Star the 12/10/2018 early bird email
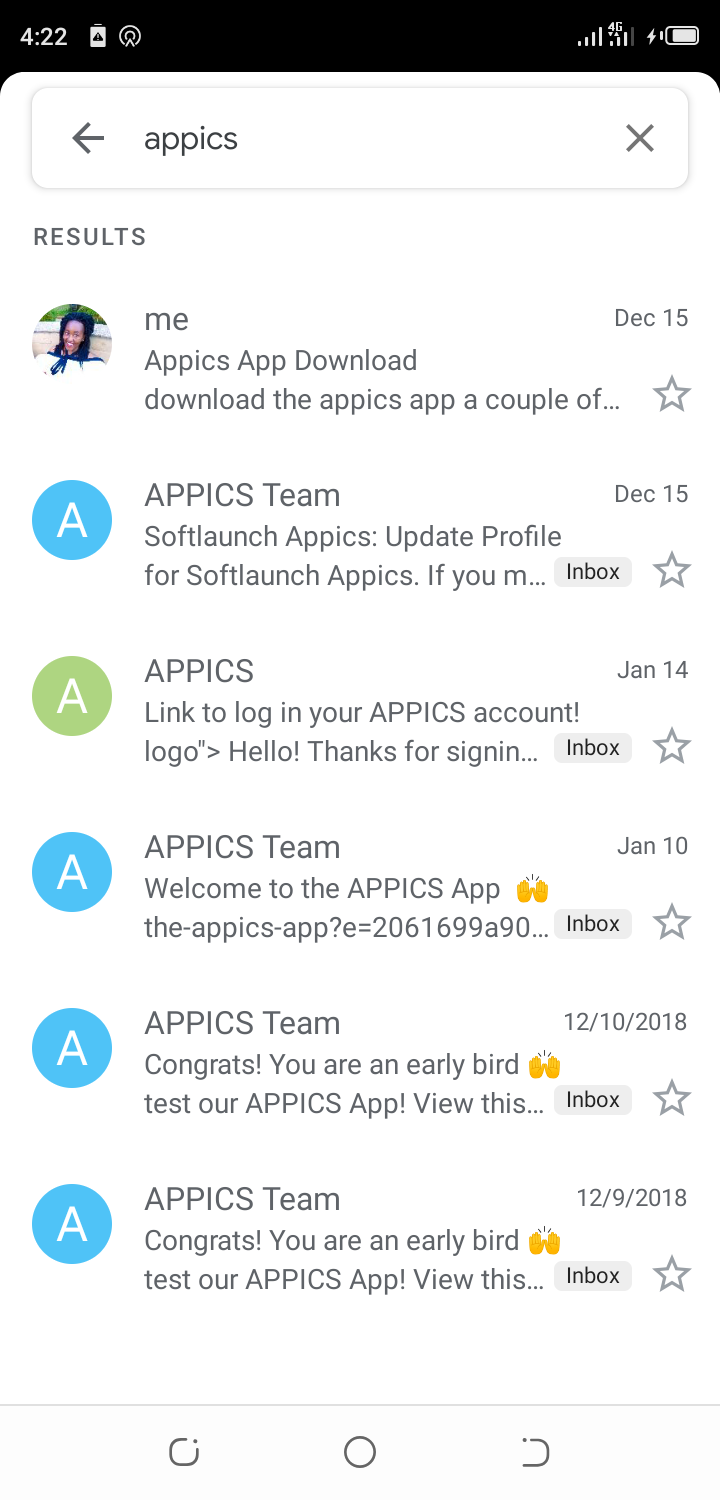720x1500 pixels. [x=672, y=1099]
